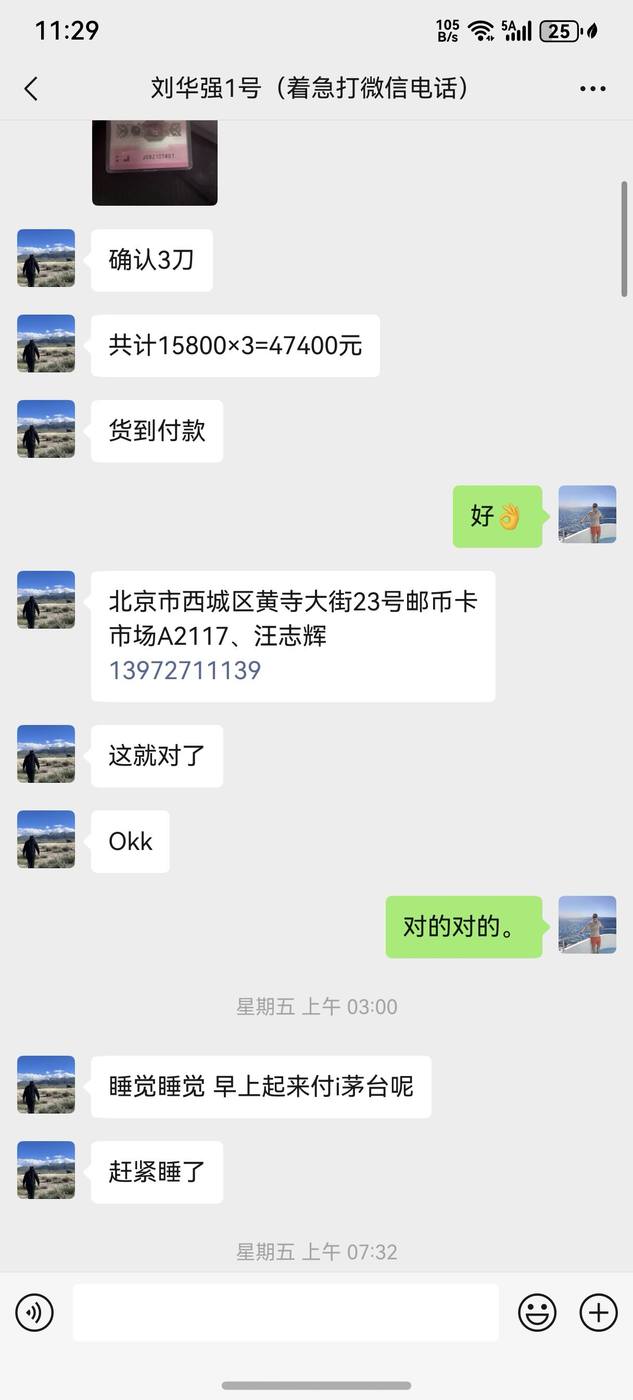Open my own avatar beside 对的对的。
The height and width of the screenshot is (1400, 633).
click(587, 925)
